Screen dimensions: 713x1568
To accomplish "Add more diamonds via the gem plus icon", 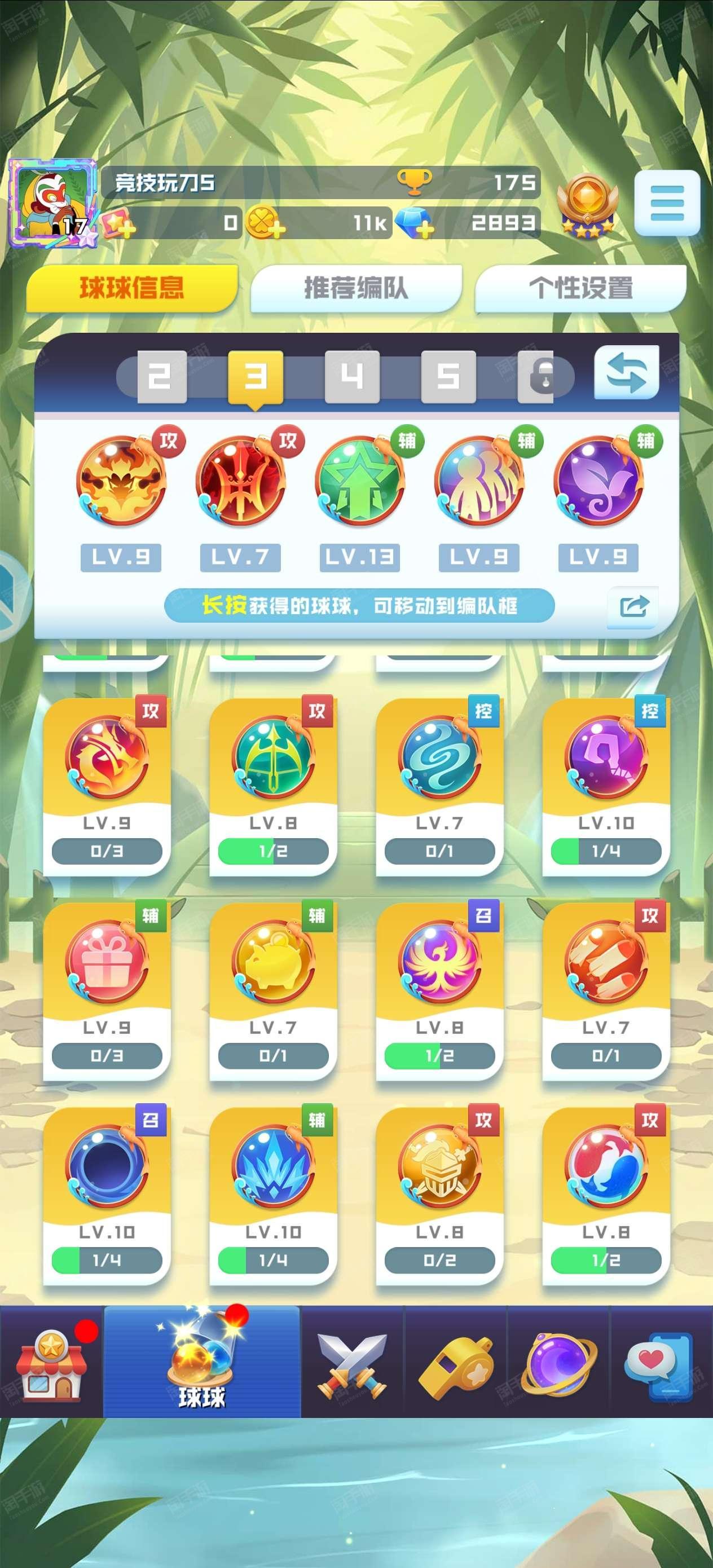I will [415, 223].
